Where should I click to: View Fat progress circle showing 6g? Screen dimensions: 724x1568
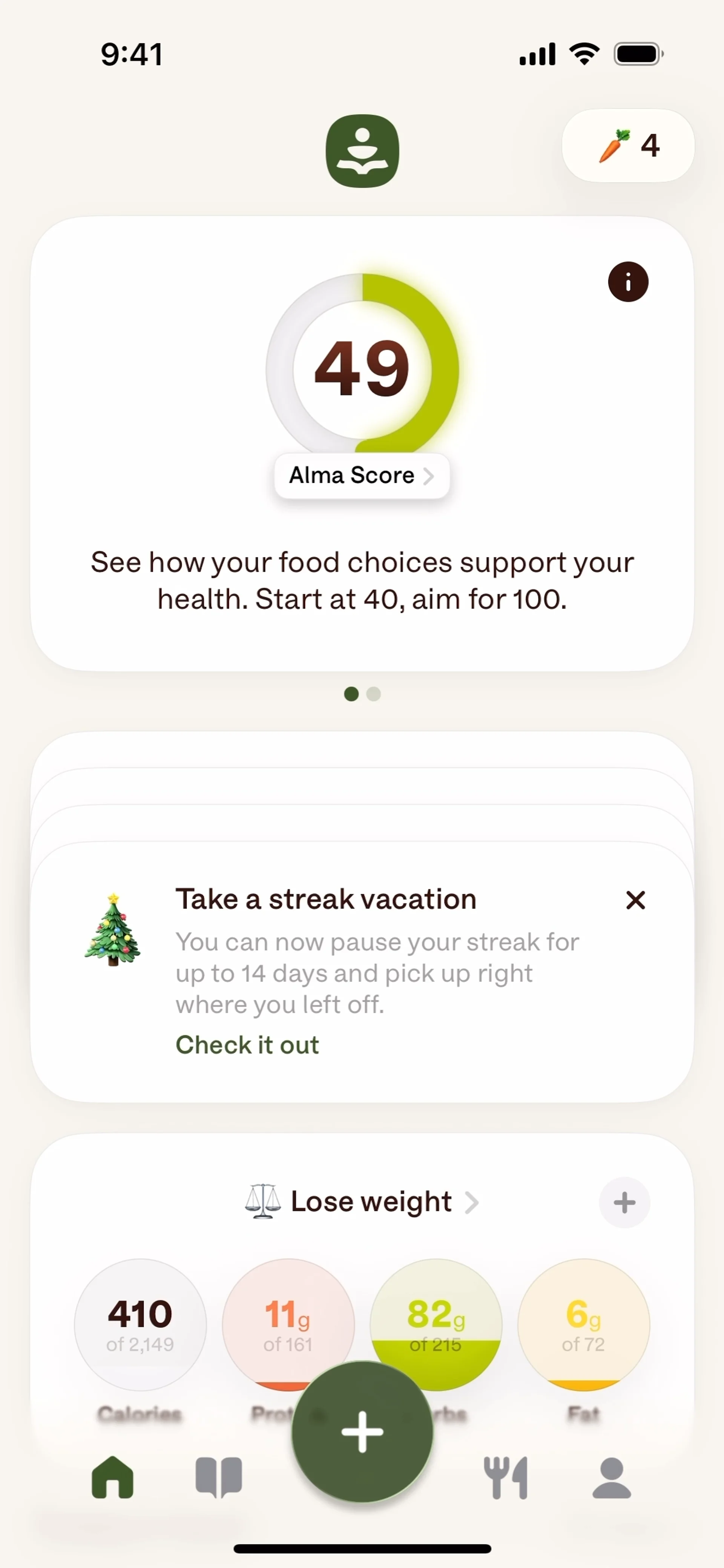tap(583, 1324)
